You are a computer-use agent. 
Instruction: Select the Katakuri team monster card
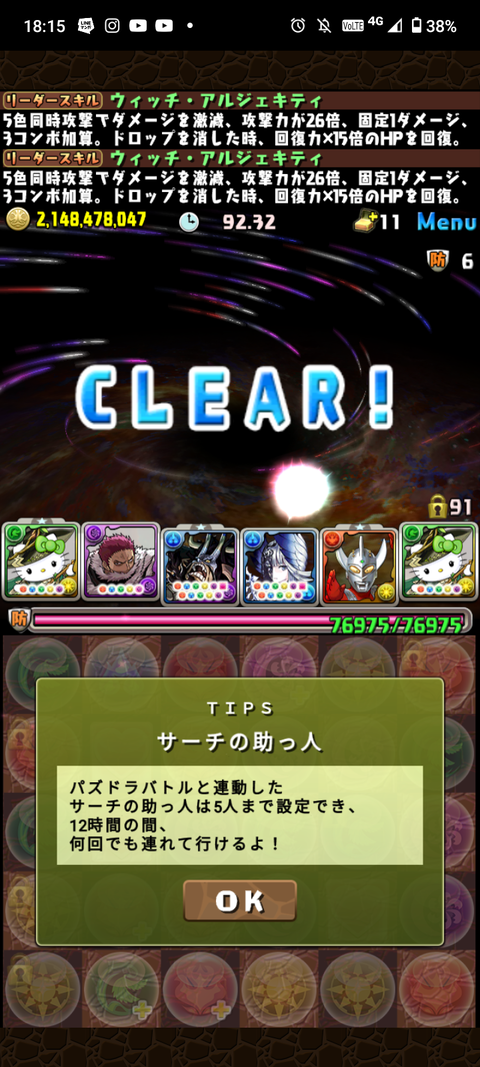121,561
